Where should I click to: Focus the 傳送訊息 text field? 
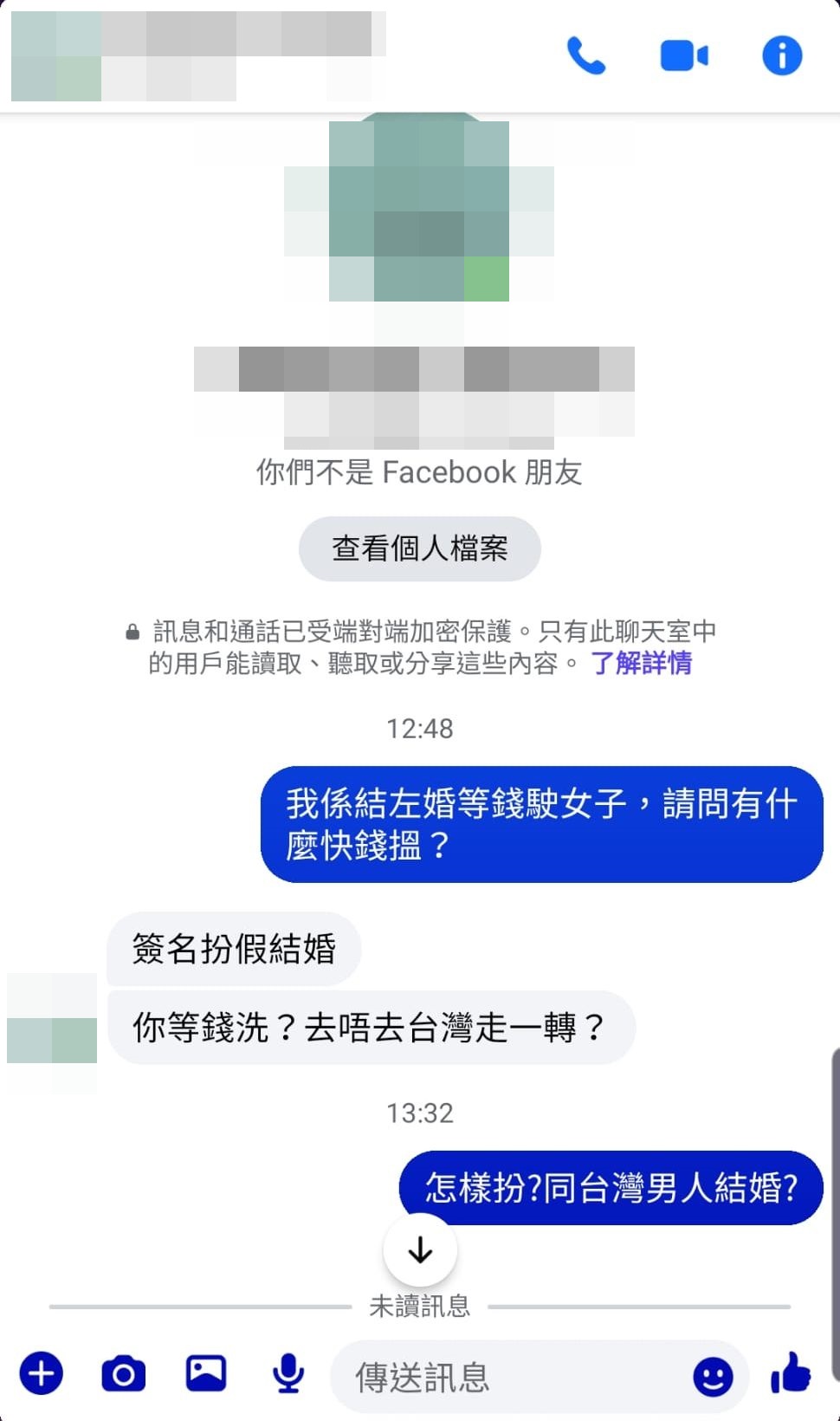[511, 1377]
